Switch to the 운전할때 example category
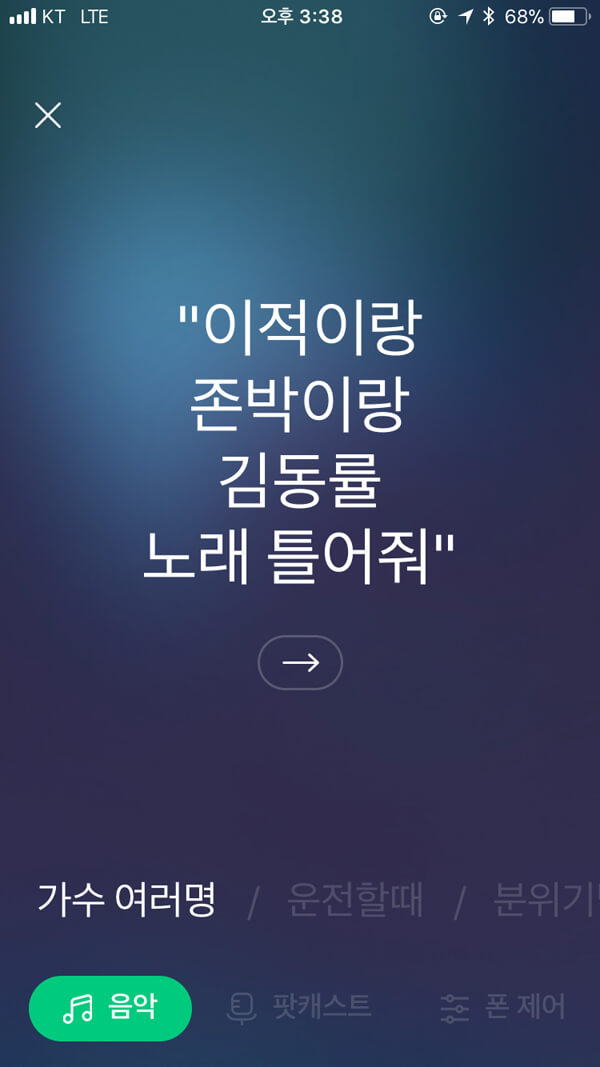Viewport: 600px width, 1067px height. (x=354, y=900)
